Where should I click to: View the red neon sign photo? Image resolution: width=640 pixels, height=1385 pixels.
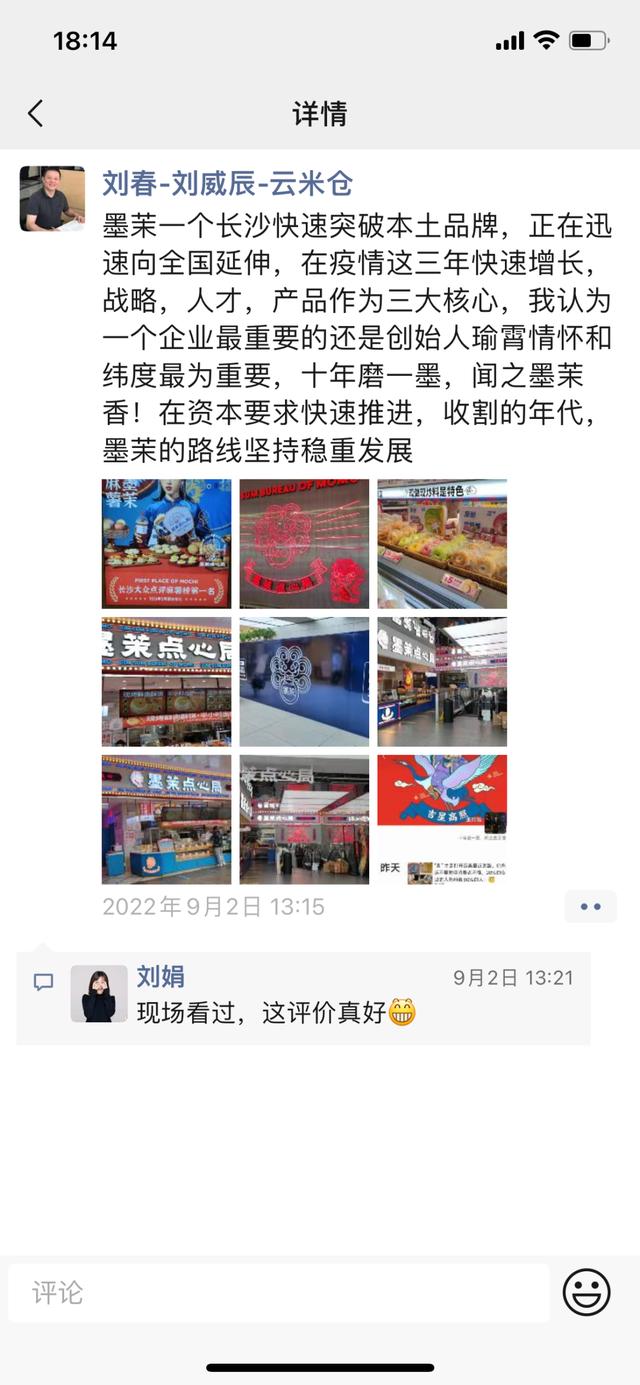click(x=304, y=543)
